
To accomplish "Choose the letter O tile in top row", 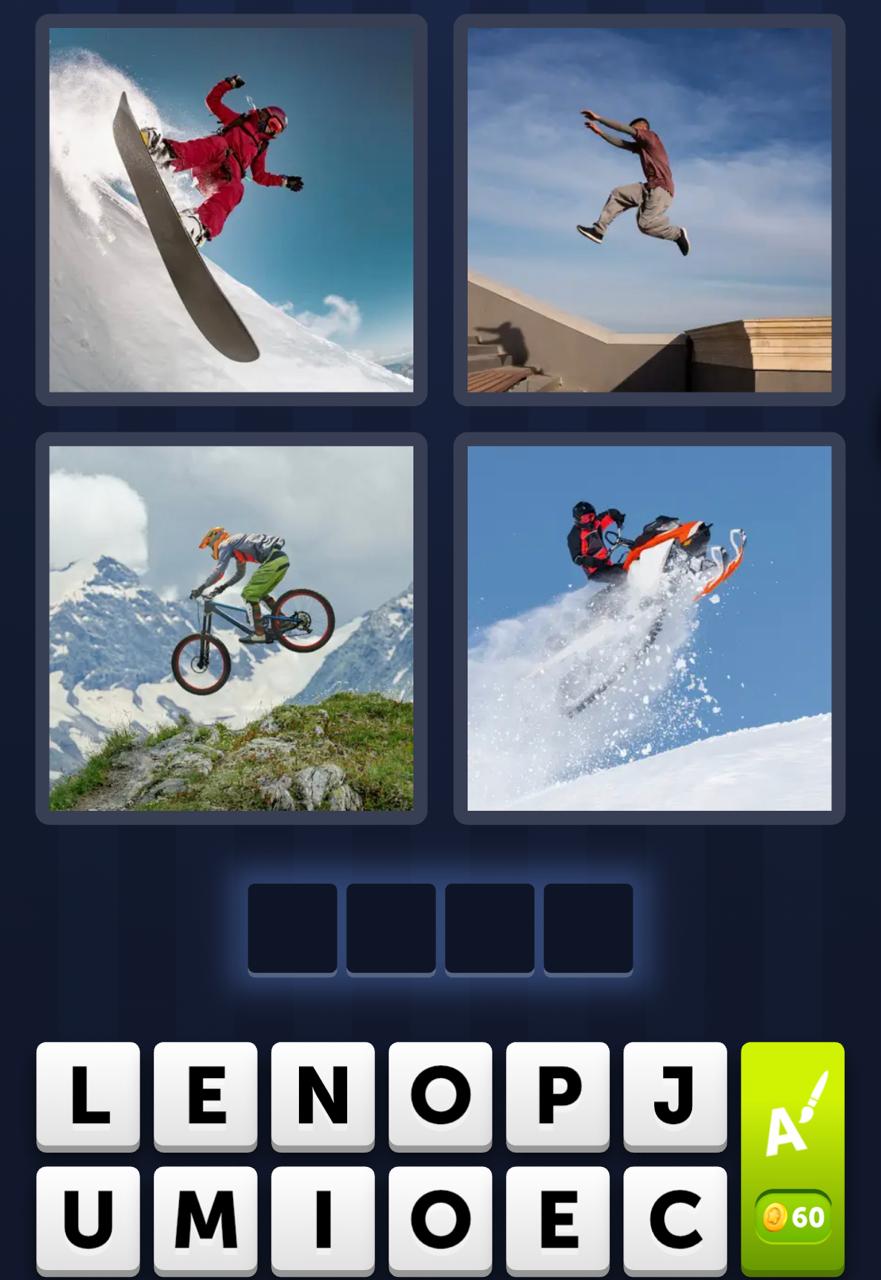I will pos(440,1096).
